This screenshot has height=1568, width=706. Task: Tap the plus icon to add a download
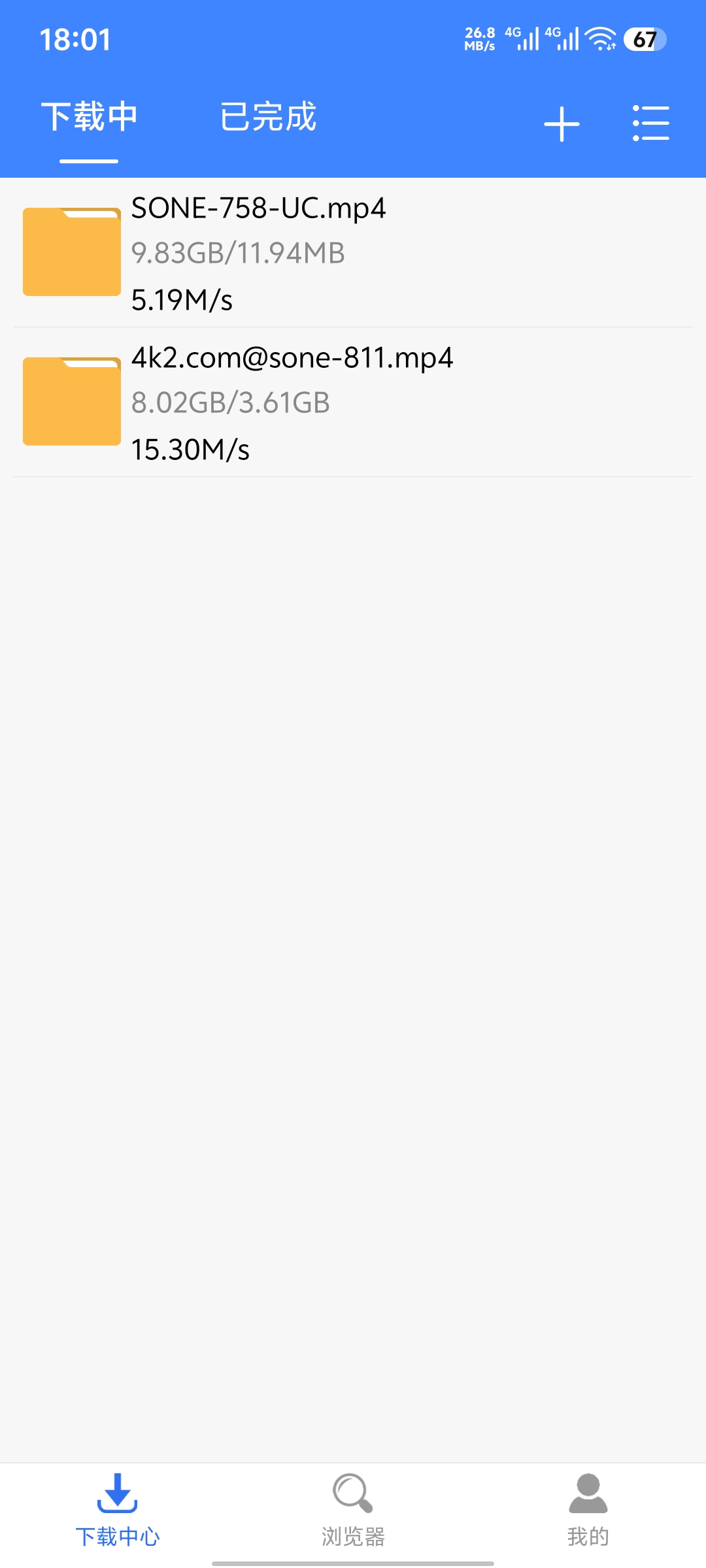pyautogui.click(x=562, y=123)
